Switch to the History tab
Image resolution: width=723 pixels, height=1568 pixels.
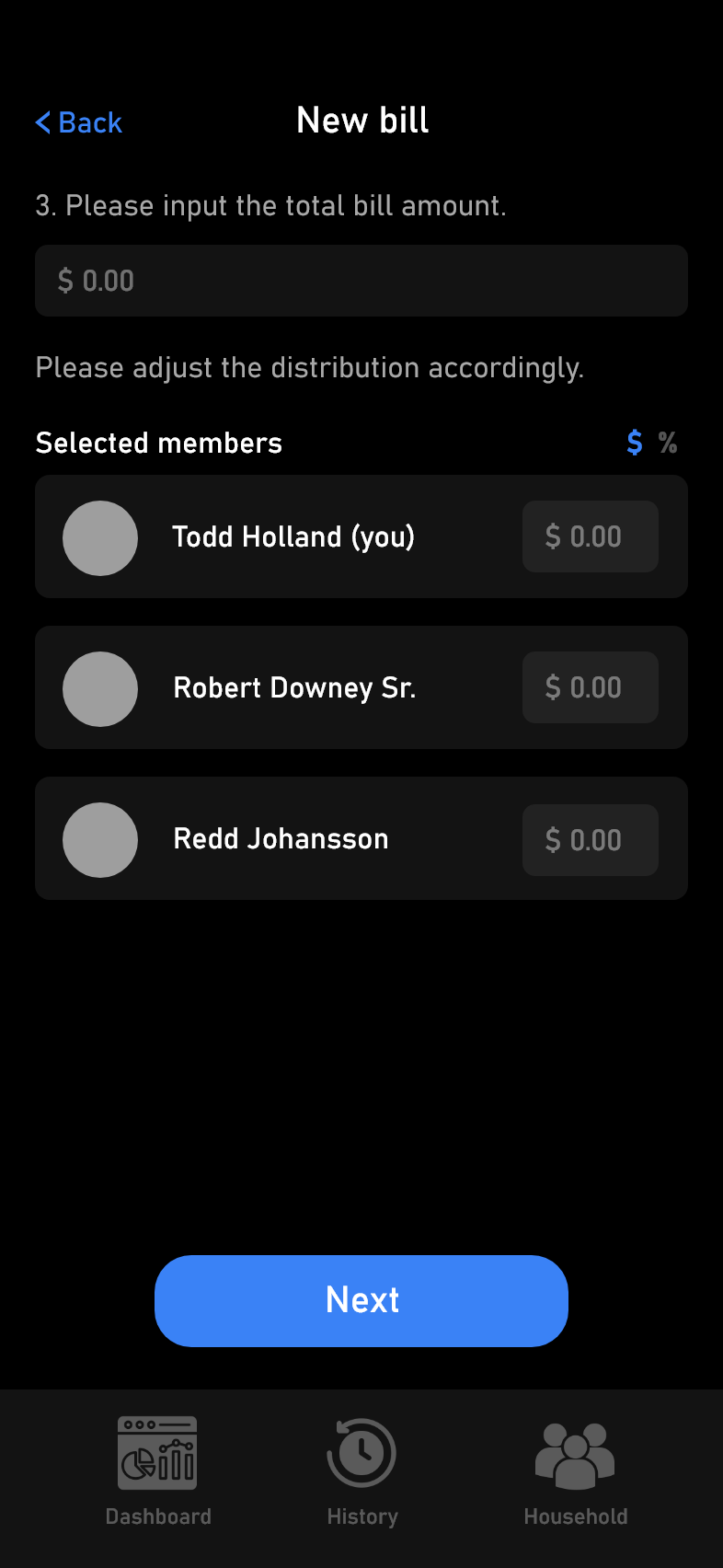click(x=362, y=1471)
